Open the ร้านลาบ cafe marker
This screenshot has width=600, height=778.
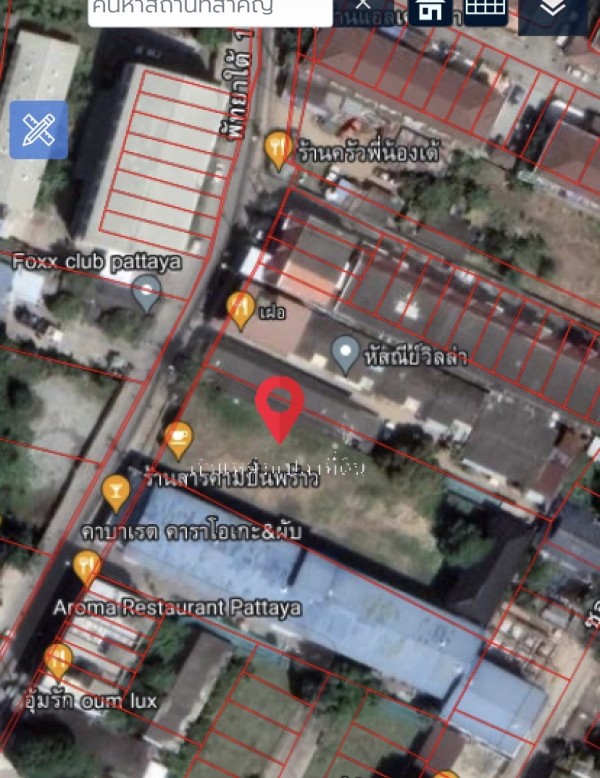pos(179,437)
